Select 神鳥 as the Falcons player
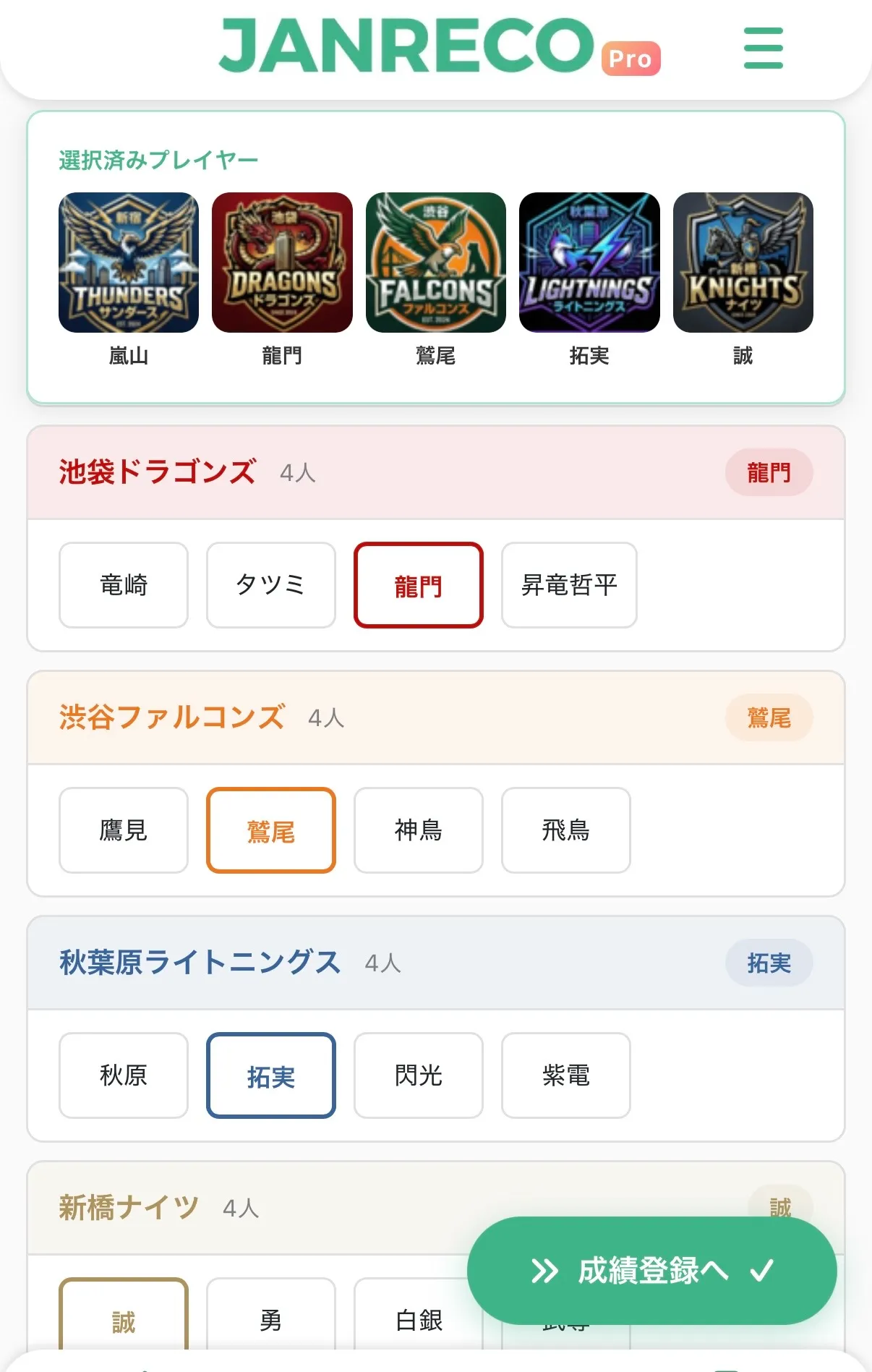 tap(418, 830)
